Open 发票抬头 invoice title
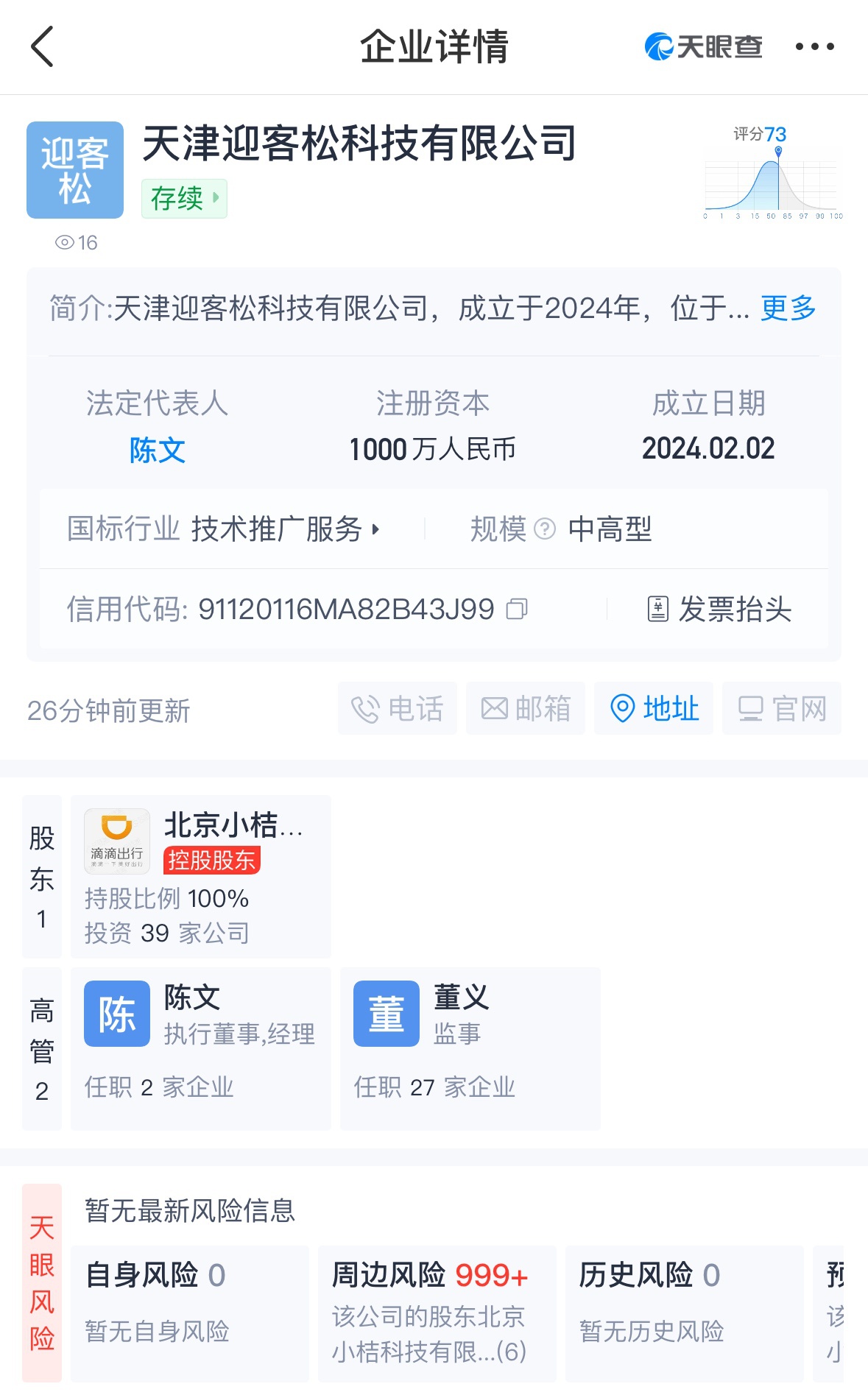The width and height of the screenshot is (868, 1395). click(719, 609)
